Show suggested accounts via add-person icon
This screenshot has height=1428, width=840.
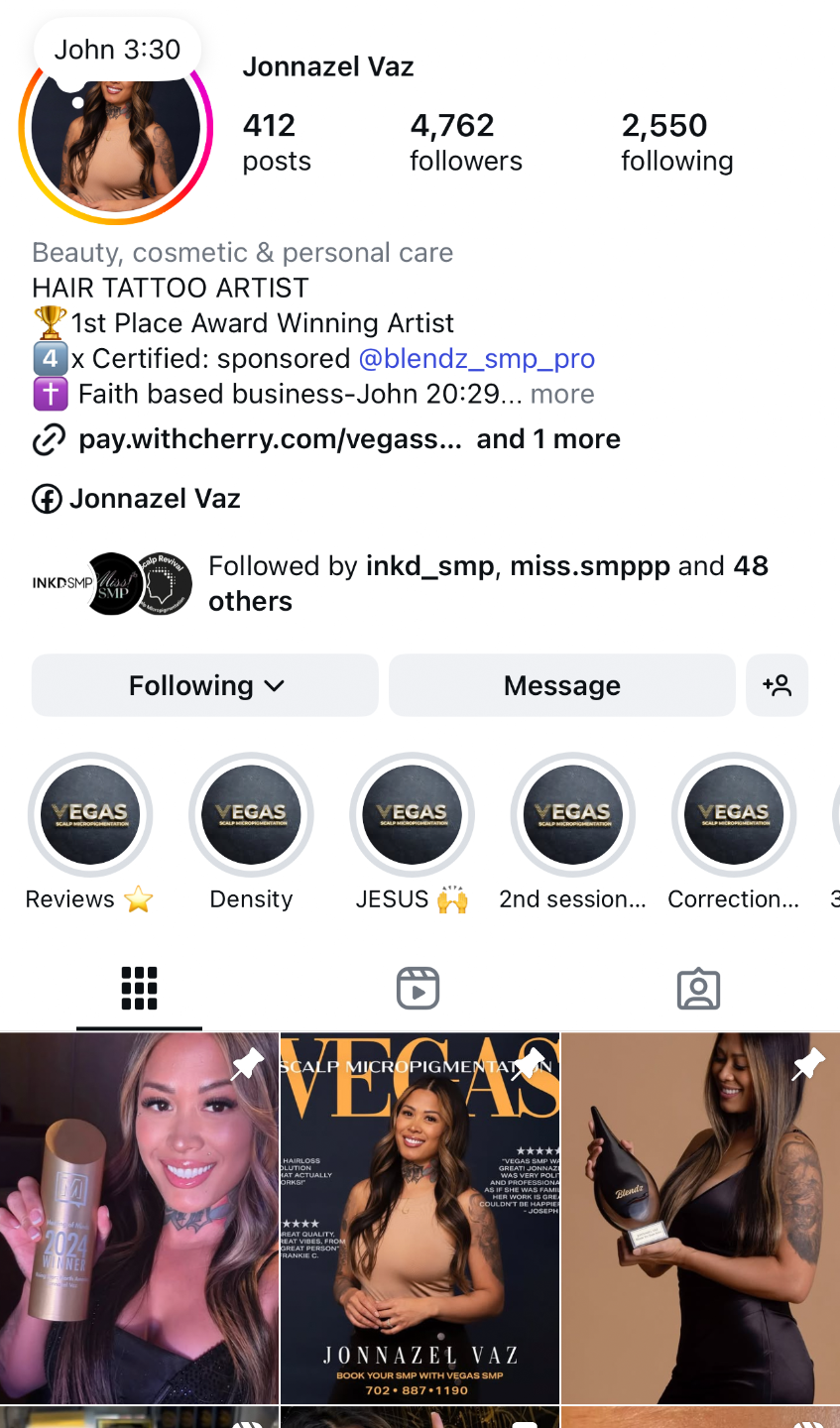pos(777,685)
